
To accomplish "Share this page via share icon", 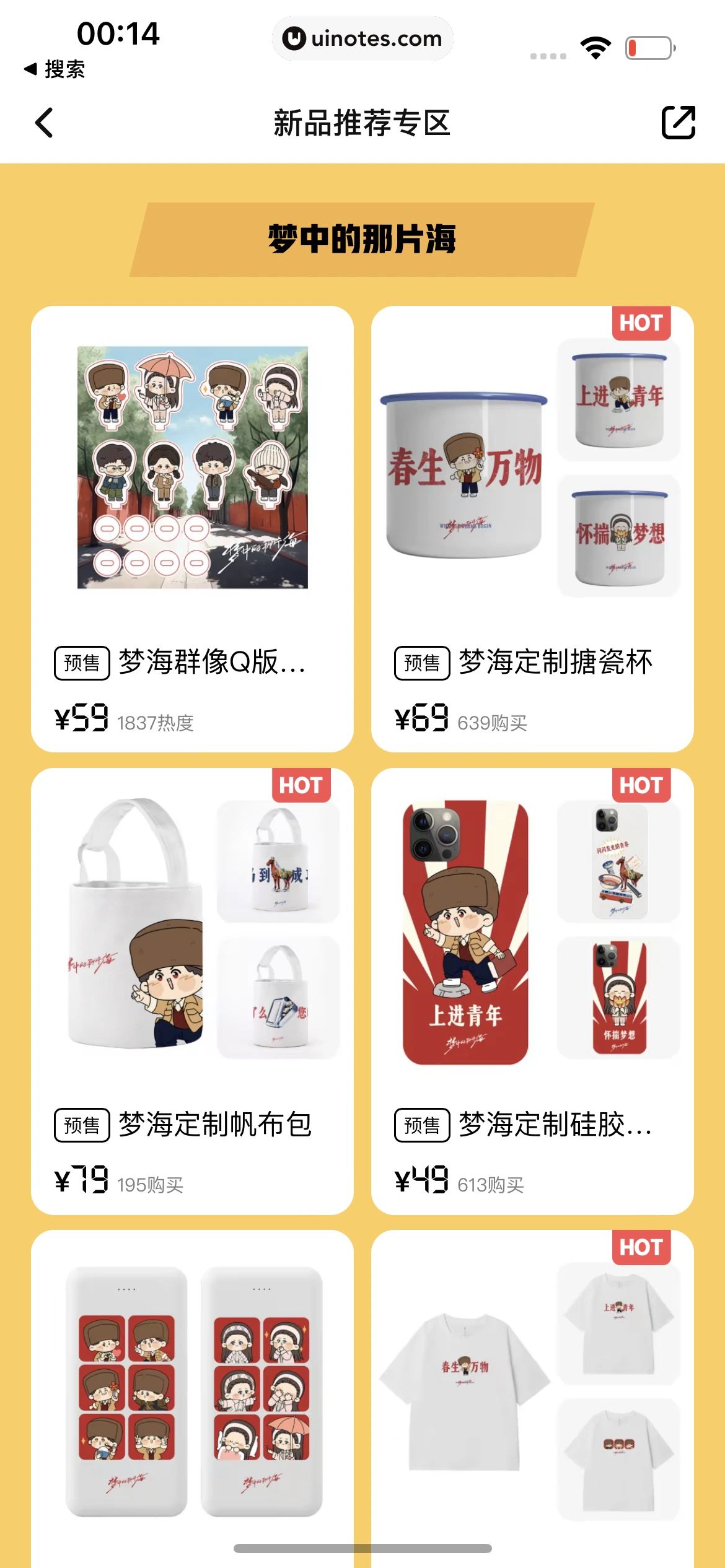I will (678, 123).
